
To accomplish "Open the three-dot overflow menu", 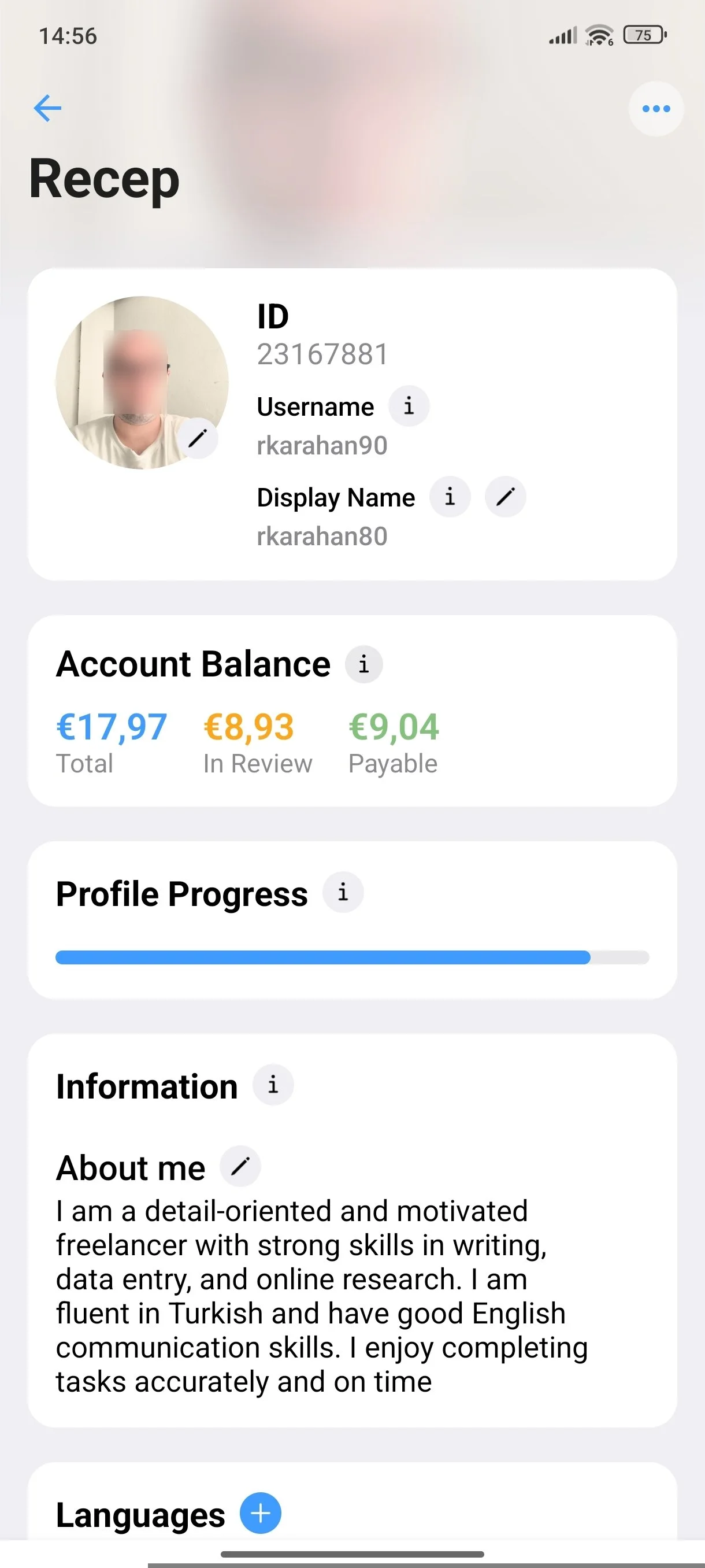I will 656,109.
